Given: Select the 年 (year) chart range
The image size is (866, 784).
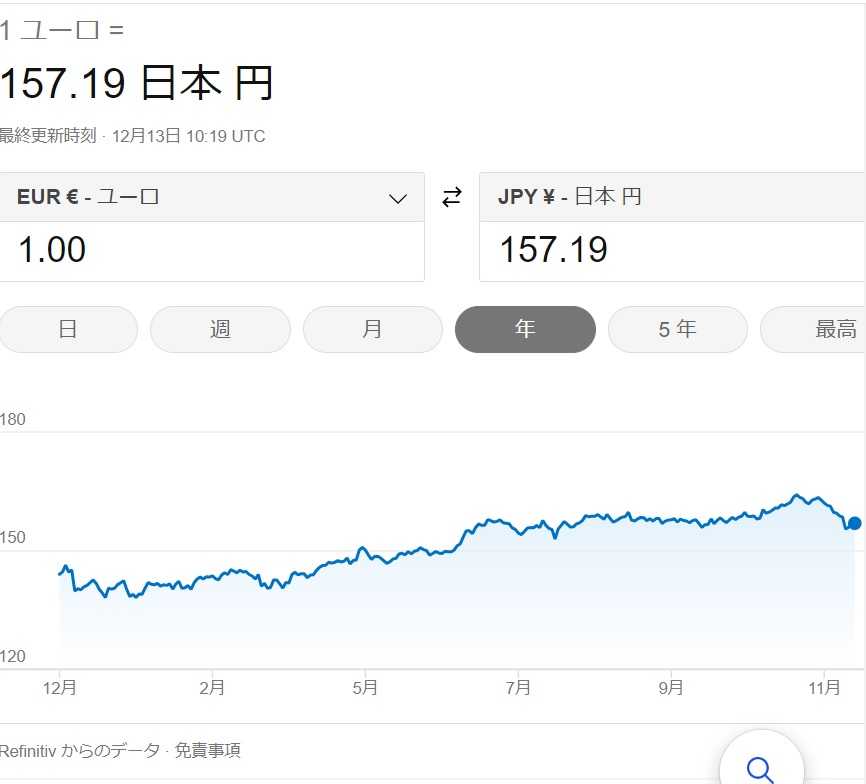Looking at the screenshot, I should pos(525,329).
